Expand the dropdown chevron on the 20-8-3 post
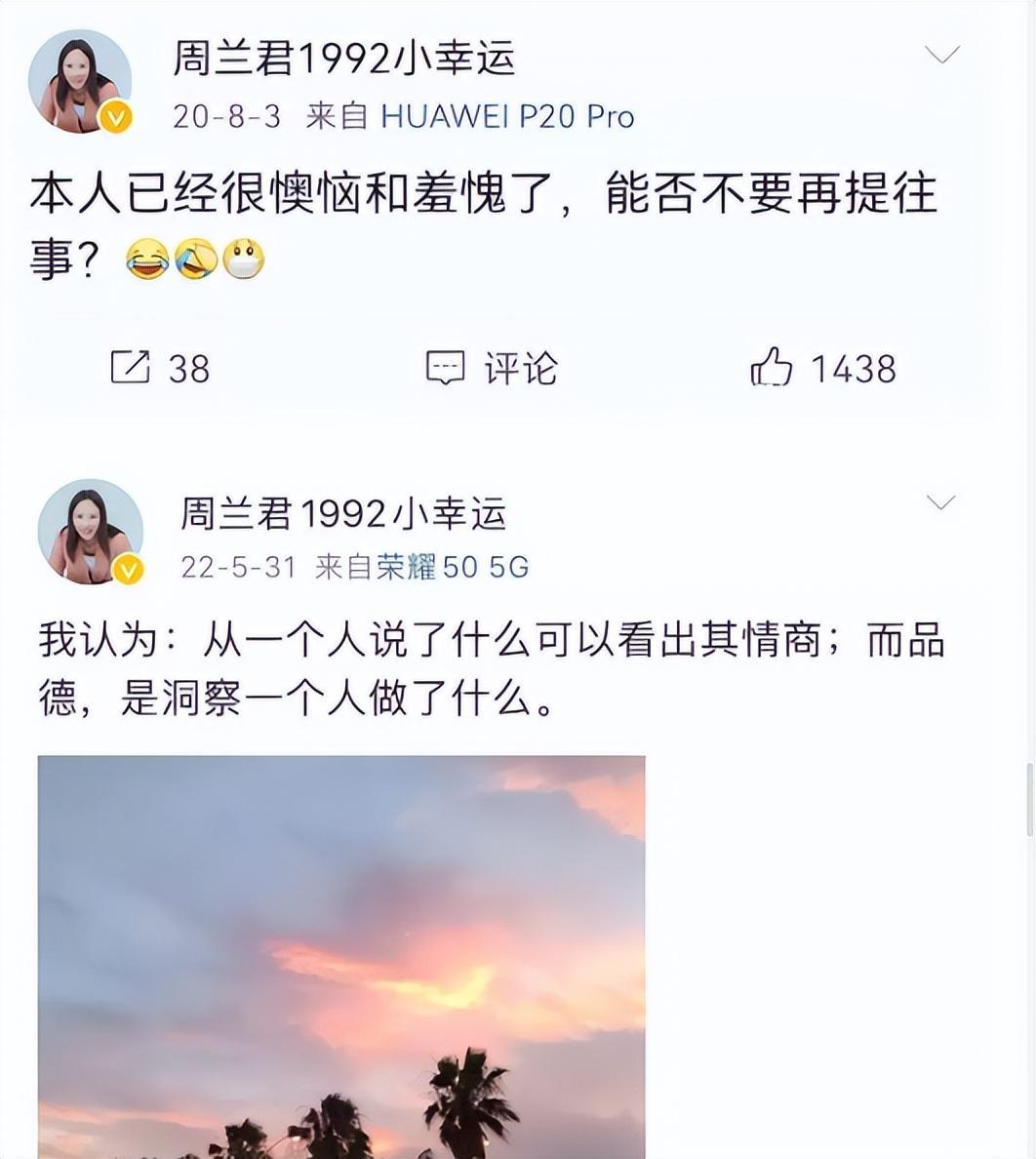 click(942, 56)
